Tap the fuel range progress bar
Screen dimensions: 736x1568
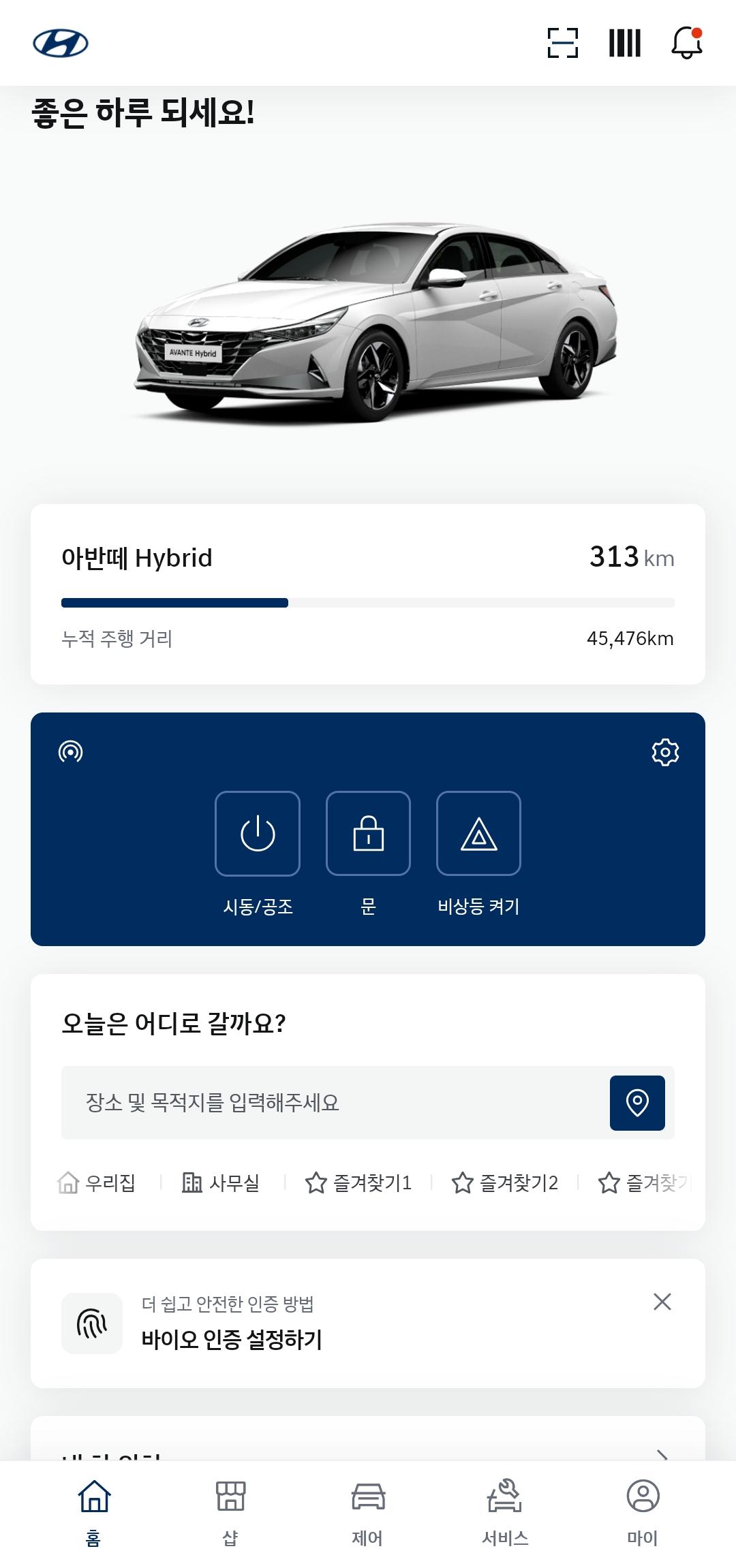[x=368, y=602]
